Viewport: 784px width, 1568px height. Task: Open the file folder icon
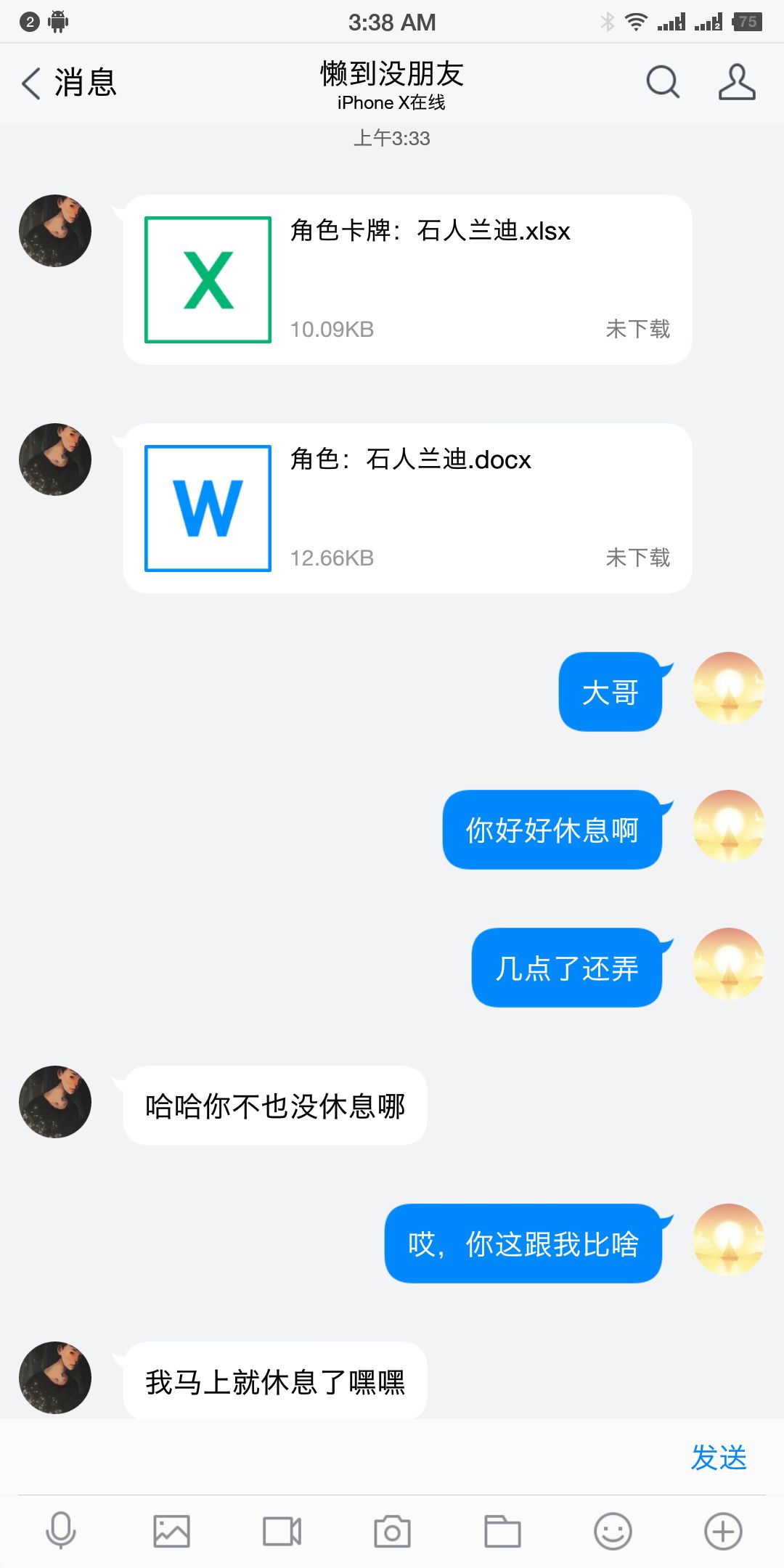(x=502, y=1531)
